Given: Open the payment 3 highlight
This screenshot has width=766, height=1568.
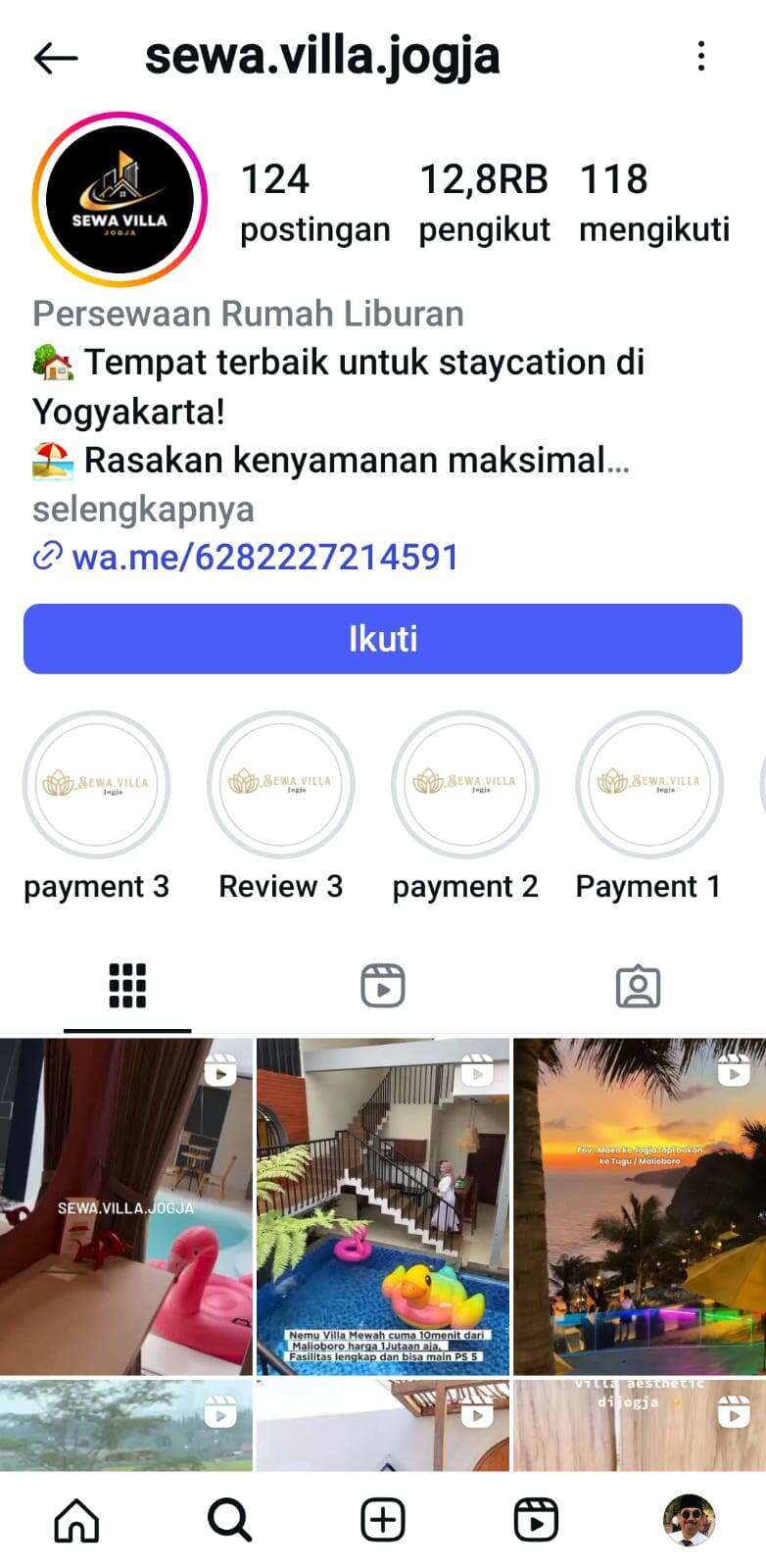Looking at the screenshot, I should (x=97, y=806).
